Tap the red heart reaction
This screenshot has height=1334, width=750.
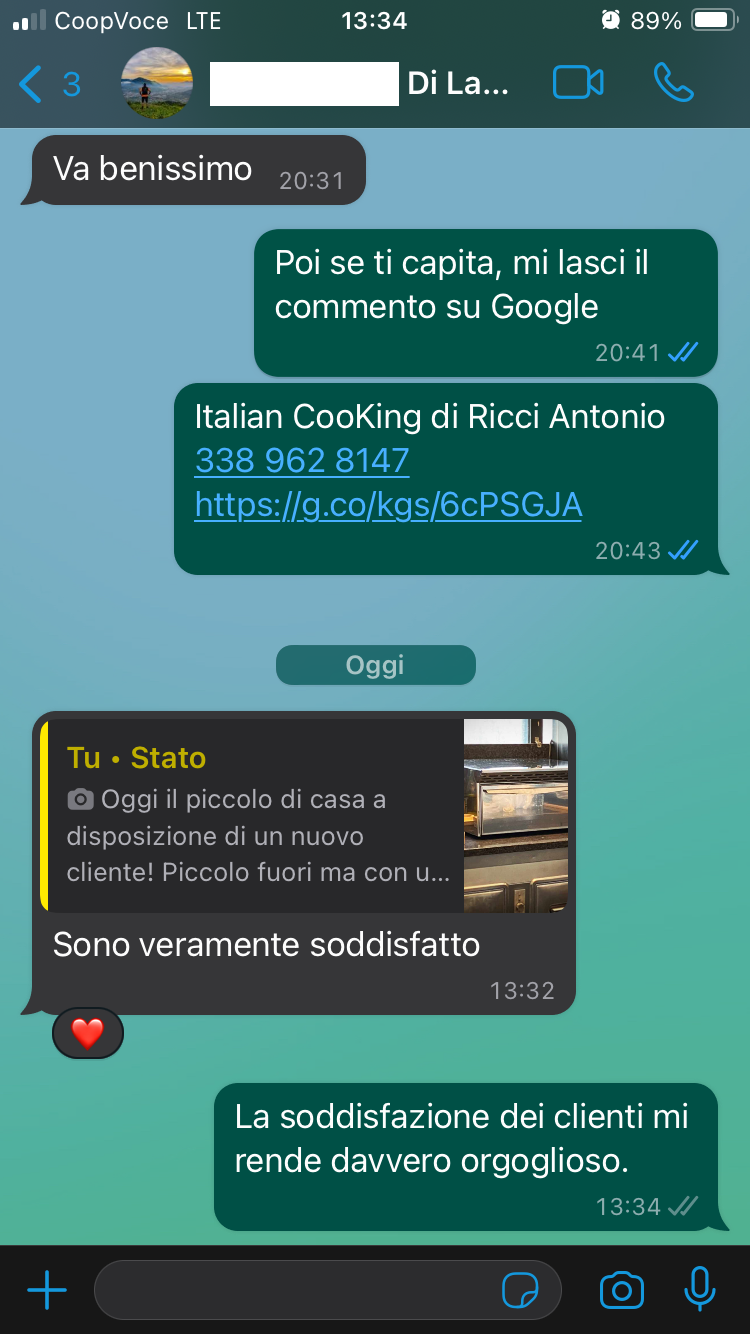pyautogui.click(x=88, y=1033)
